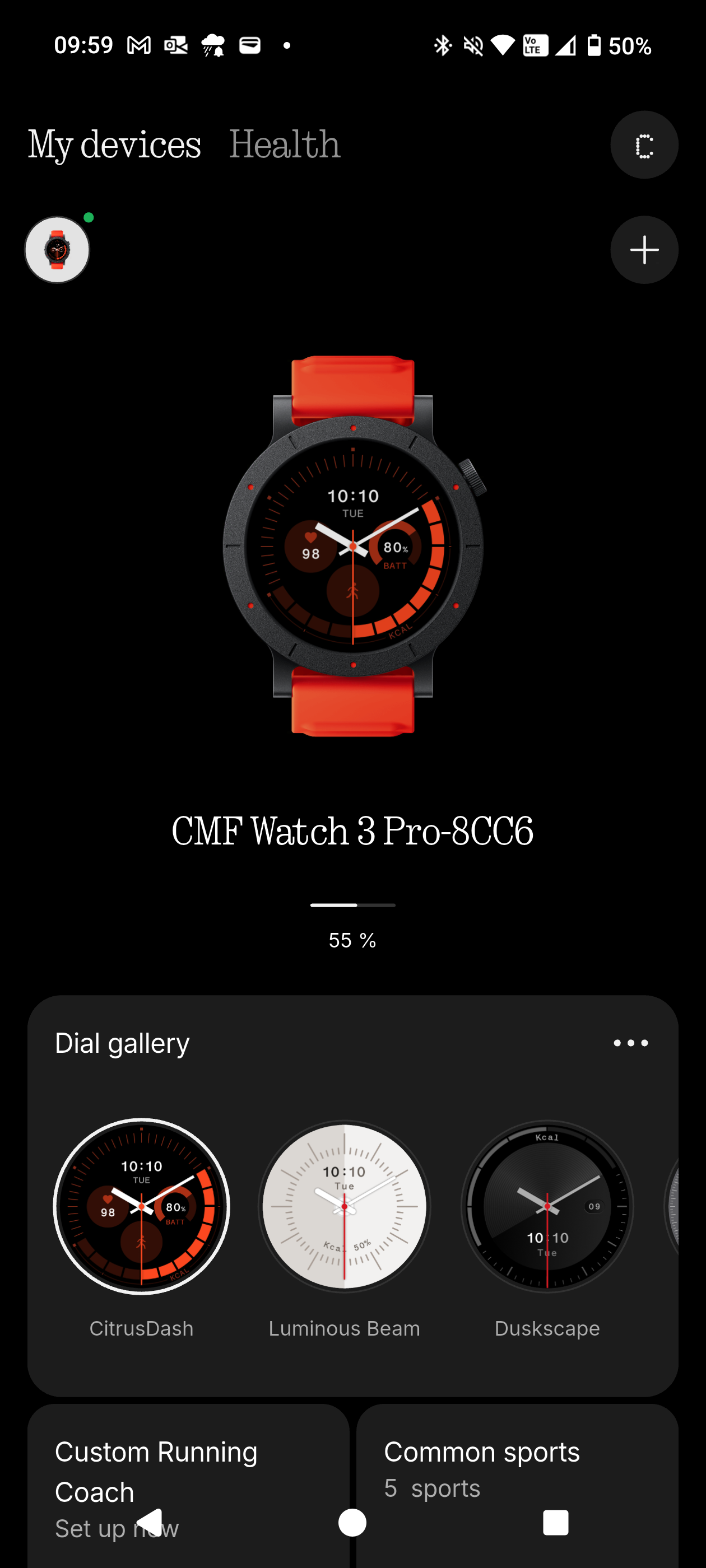The height and width of the screenshot is (1568, 706).
Task: Tap the system home button
Action: click(352, 1523)
